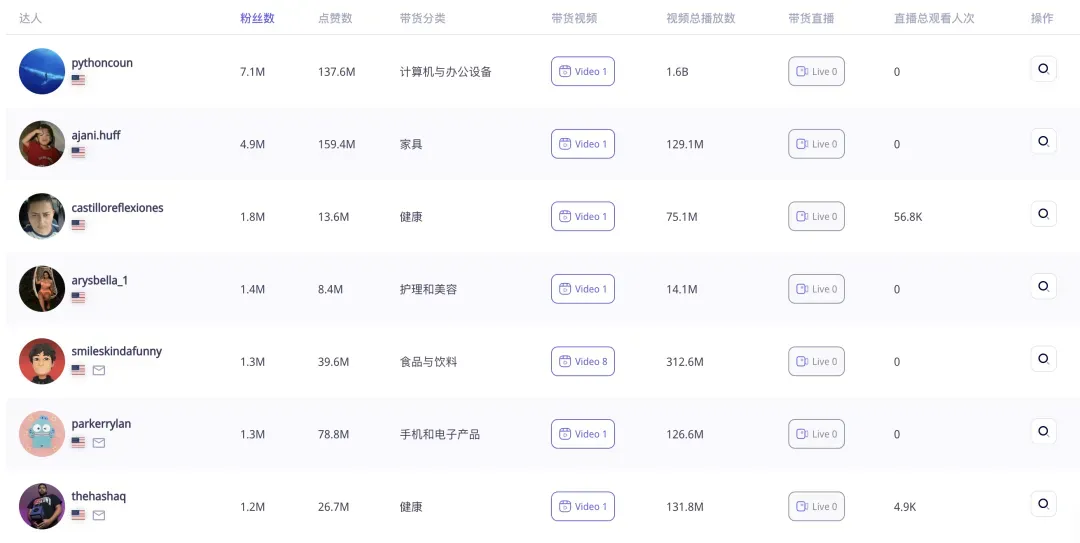Select the action icon in pythoncoun's row
Viewport: 1080px width, 543px height.
pos(1043,69)
